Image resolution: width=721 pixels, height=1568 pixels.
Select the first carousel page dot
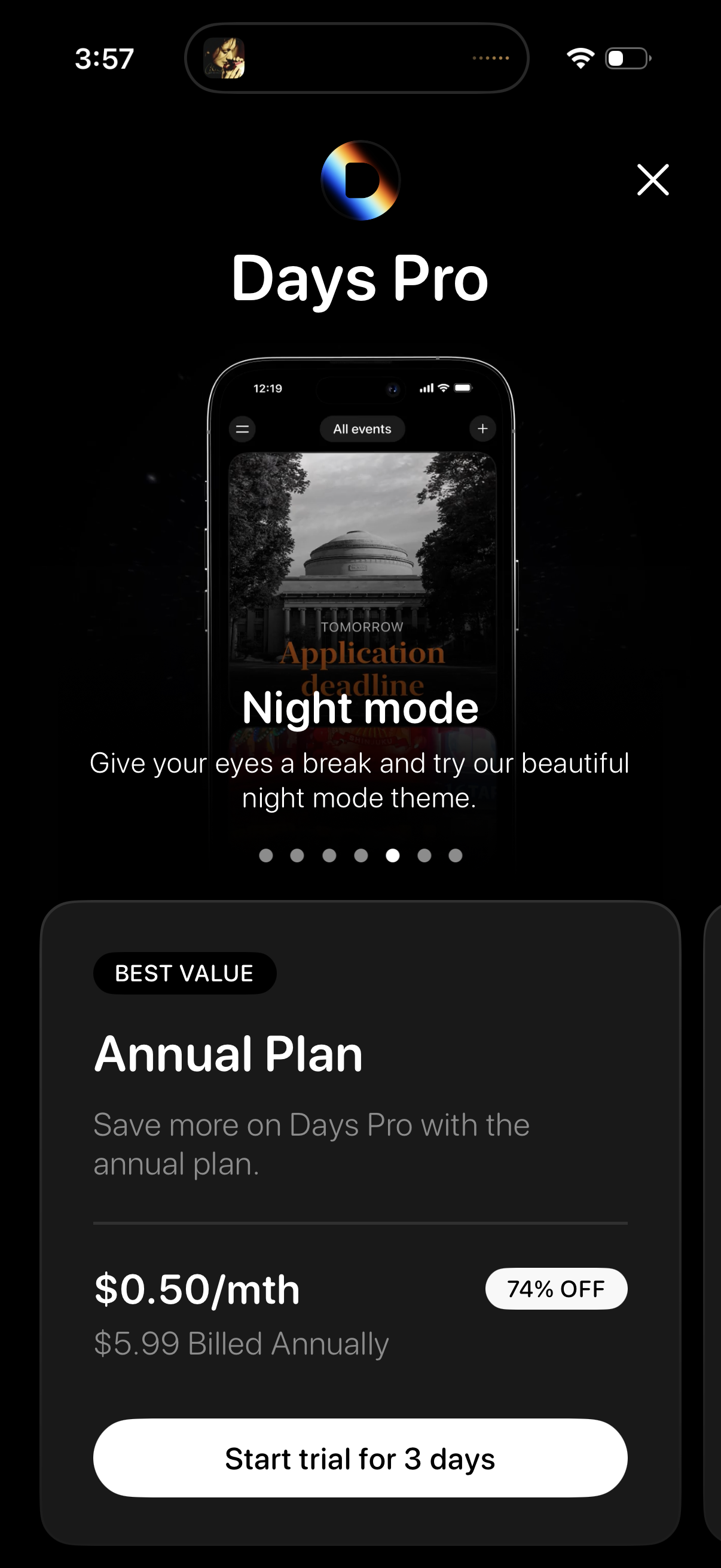point(266,855)
